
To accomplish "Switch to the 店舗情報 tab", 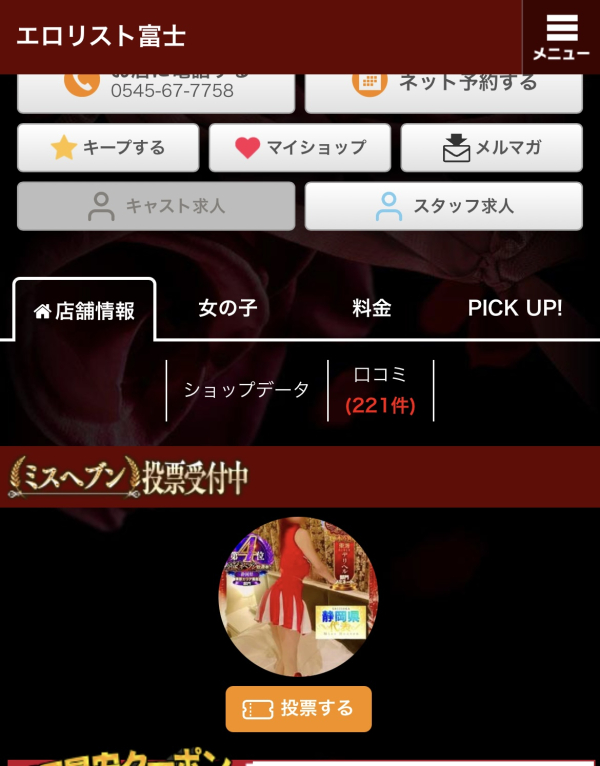I will click(x=84, y=311).
